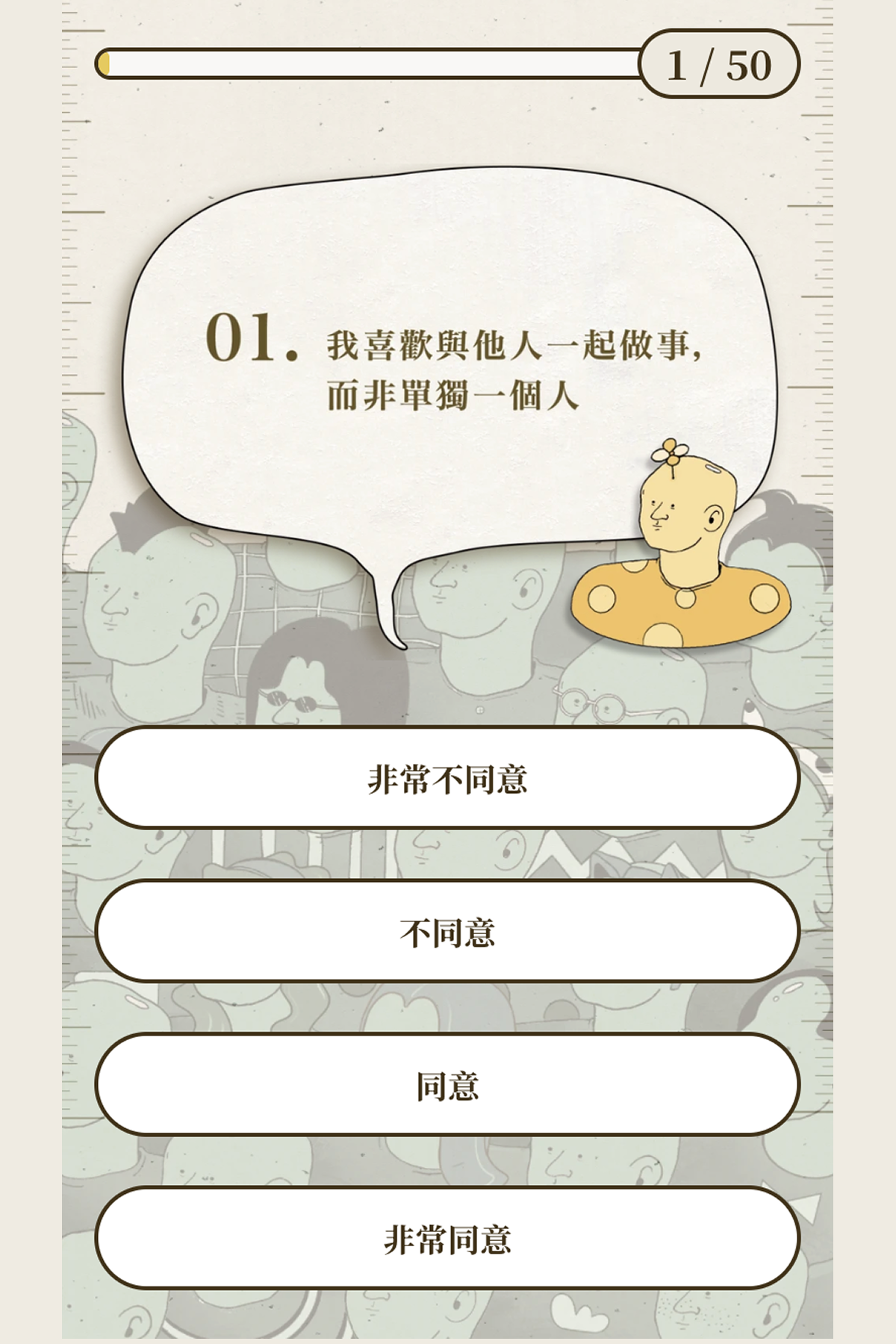Choose 不同意 as your answer

point(447,932)
